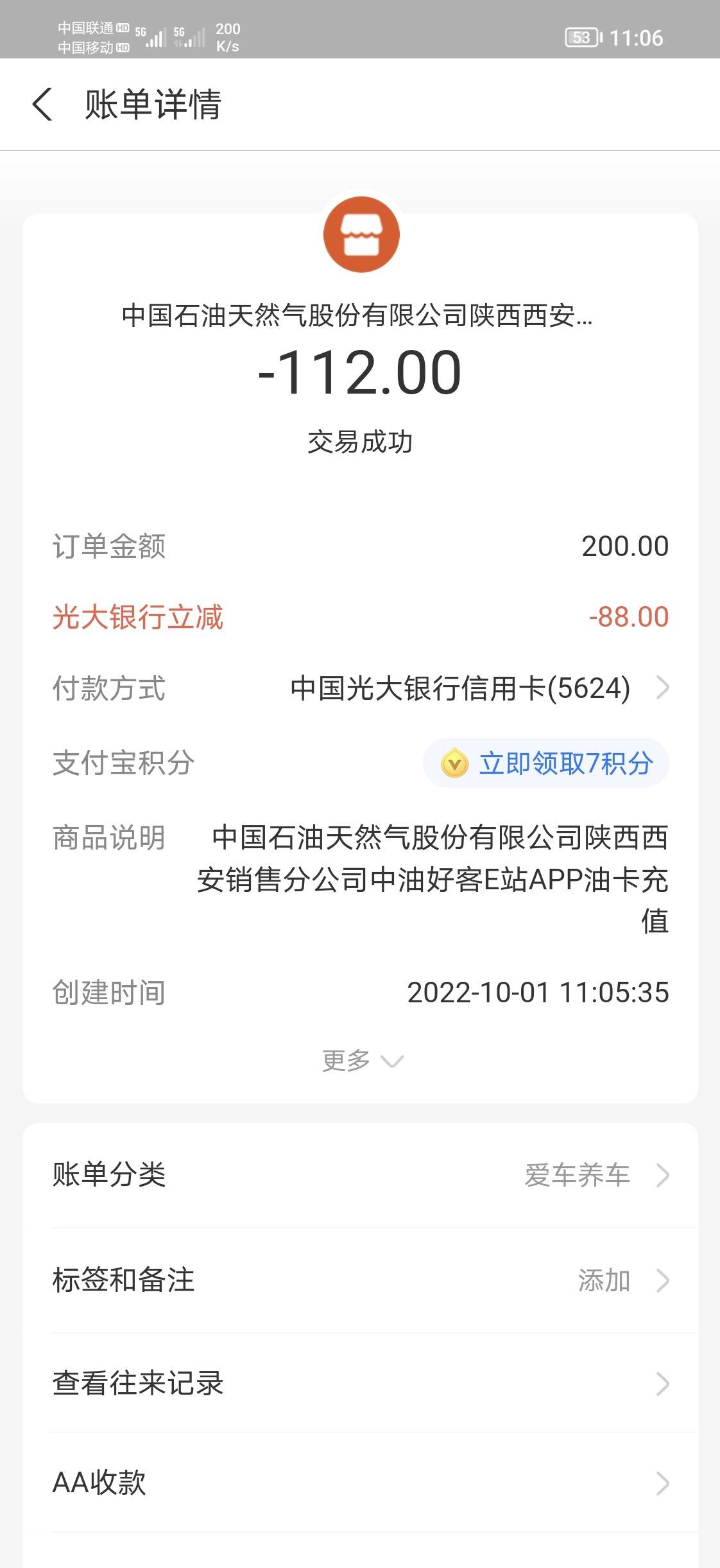Open the 付款方式 credit card row
Viewport: 720px width, 1568px height.
(x=361, y=688)
